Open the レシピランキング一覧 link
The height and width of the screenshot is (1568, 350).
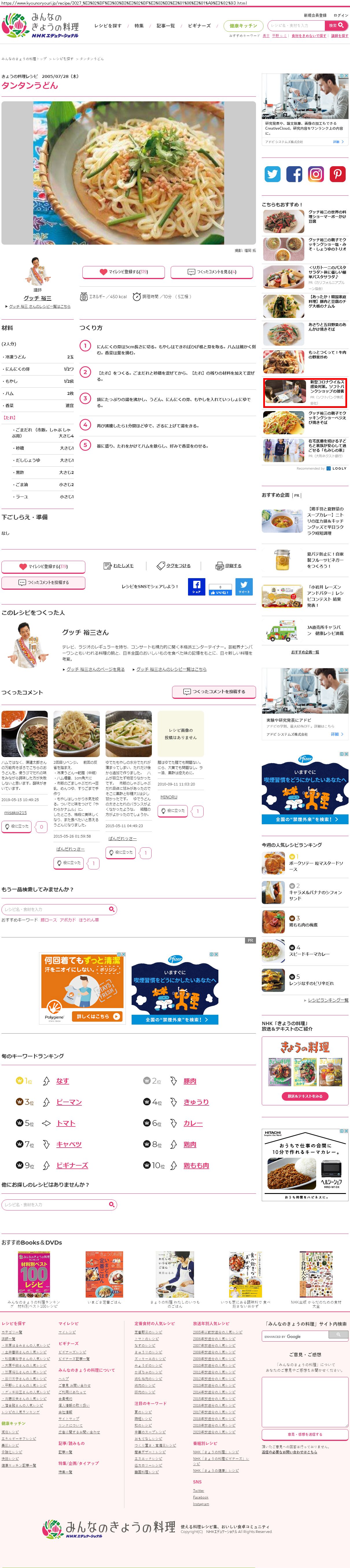coord(328,1000)
